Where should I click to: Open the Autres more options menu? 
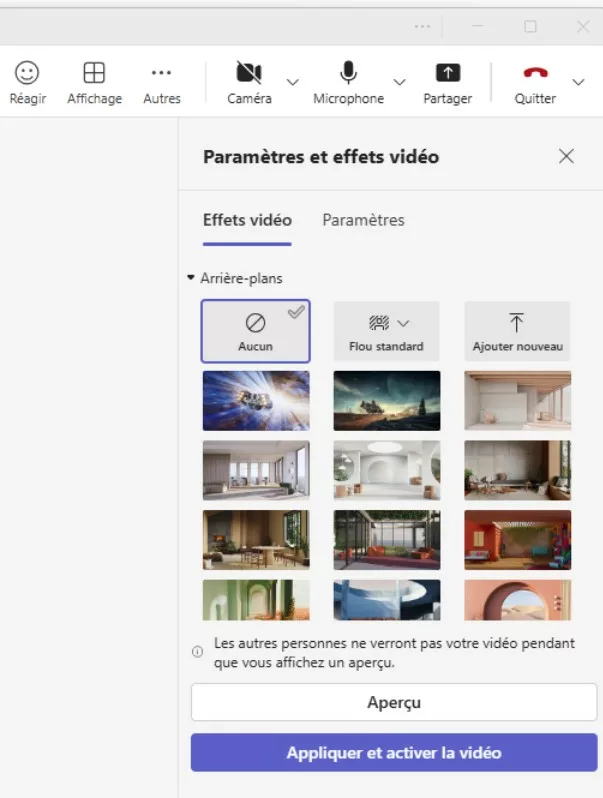tap(161, 82)
